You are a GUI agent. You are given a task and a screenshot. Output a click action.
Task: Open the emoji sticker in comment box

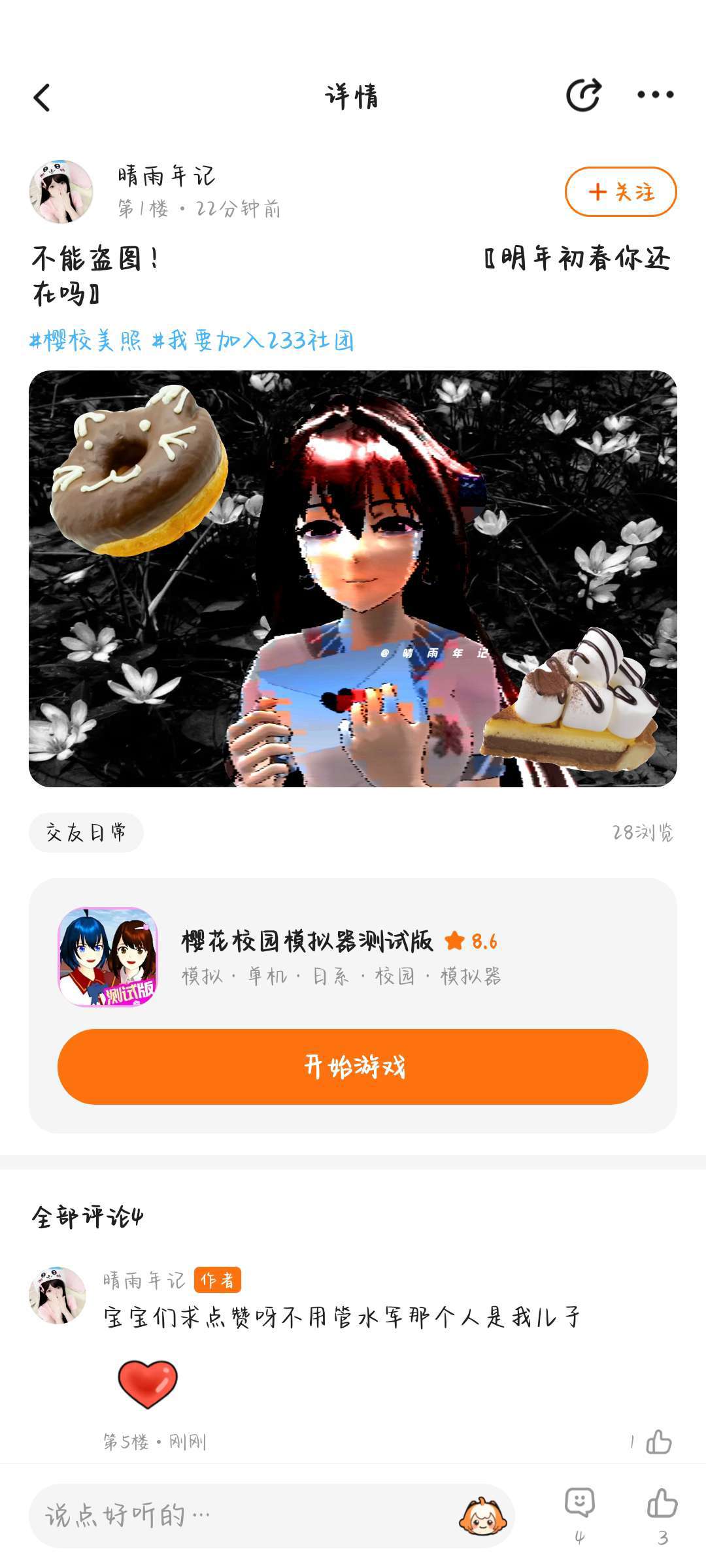coord(482,1516)
